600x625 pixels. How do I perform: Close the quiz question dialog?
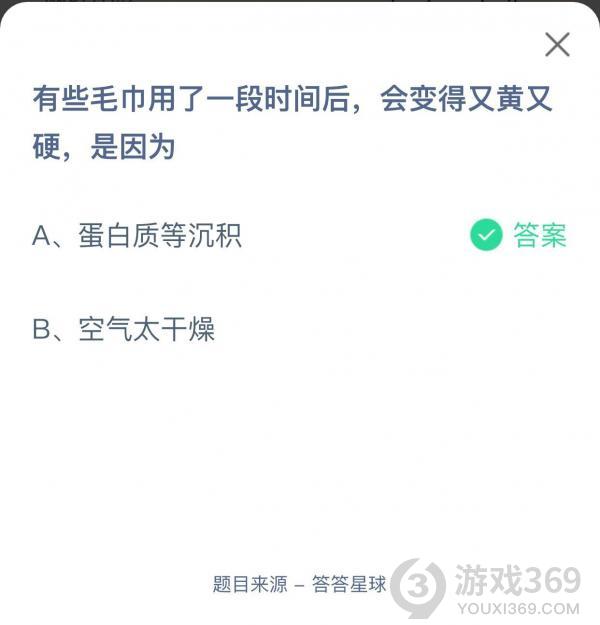(557, 44)
